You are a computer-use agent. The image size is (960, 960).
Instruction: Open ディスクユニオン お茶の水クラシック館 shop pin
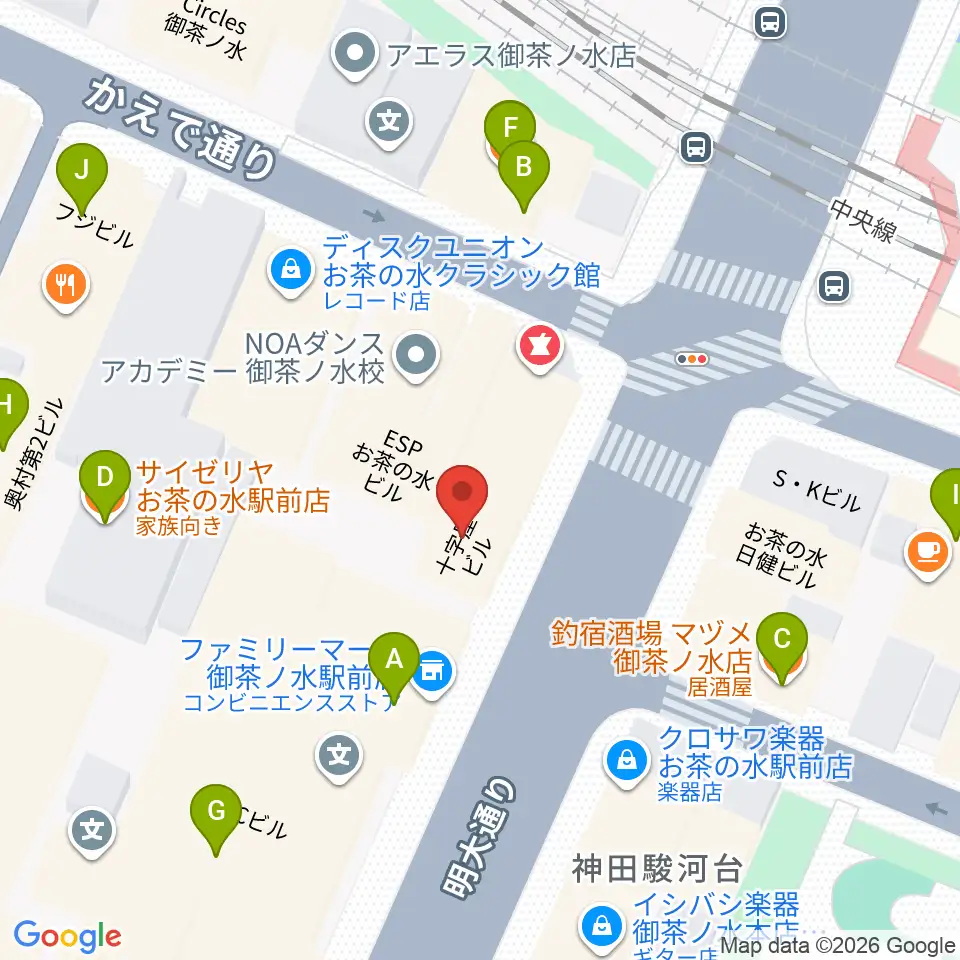[291, 272]
